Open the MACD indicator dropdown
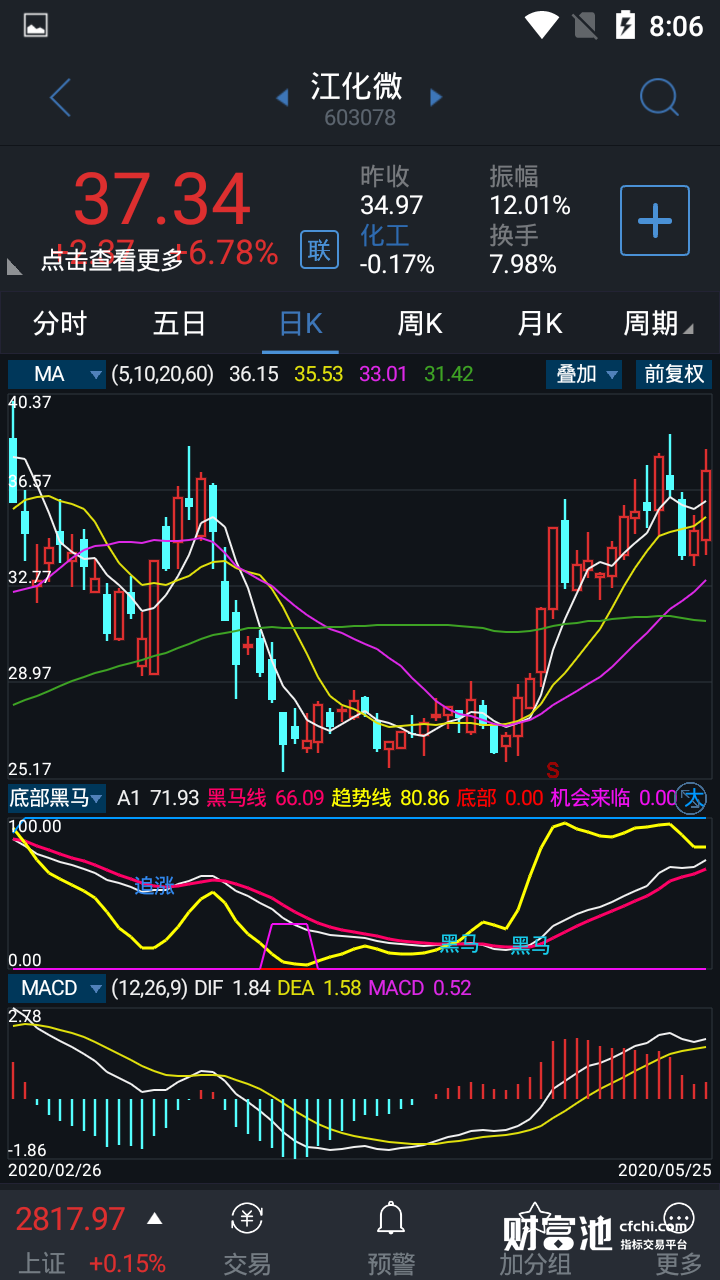Image resolution: width=720 pixels, height=1280 pixels. pyautogui.click(x=57, y=988)
